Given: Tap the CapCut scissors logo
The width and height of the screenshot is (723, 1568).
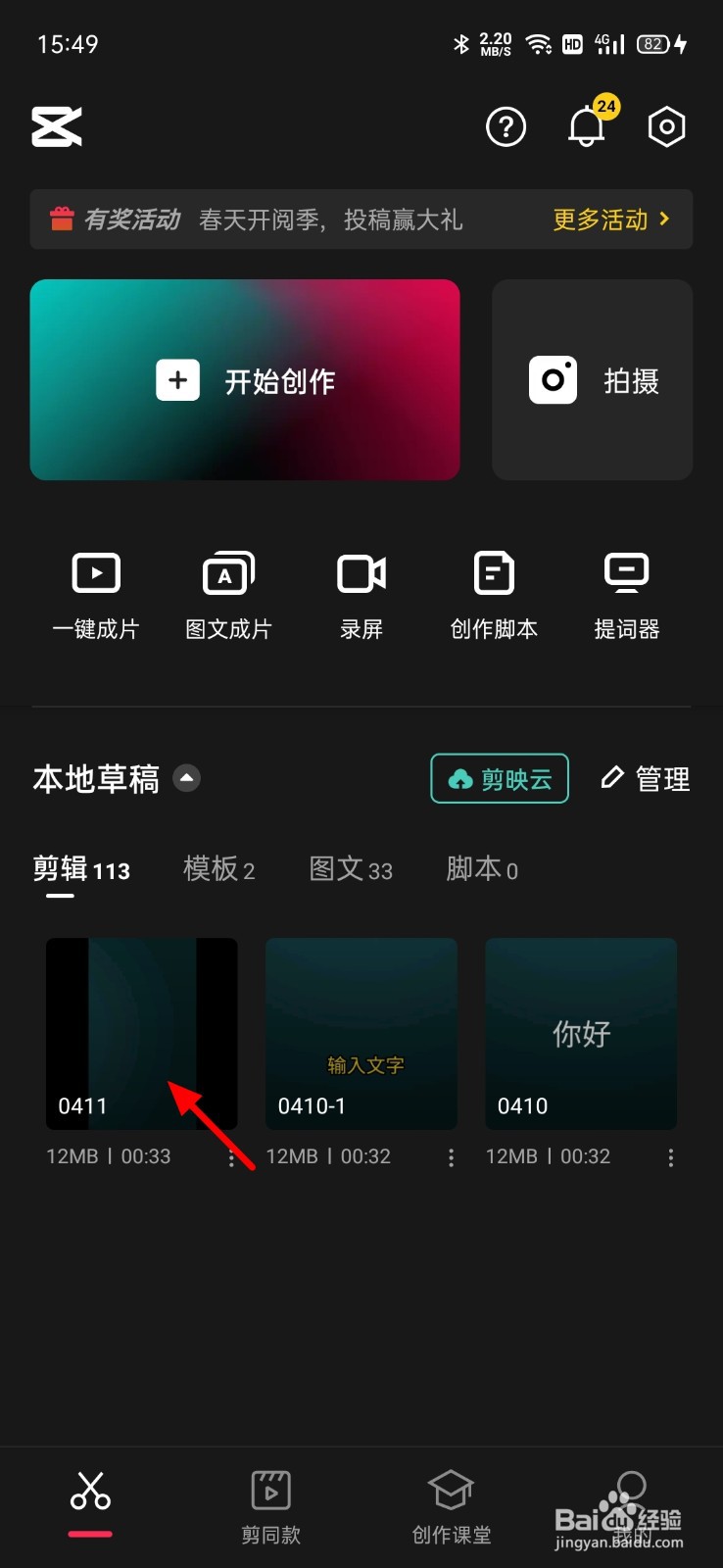Looking at the screenshot, I should (56, 126).
